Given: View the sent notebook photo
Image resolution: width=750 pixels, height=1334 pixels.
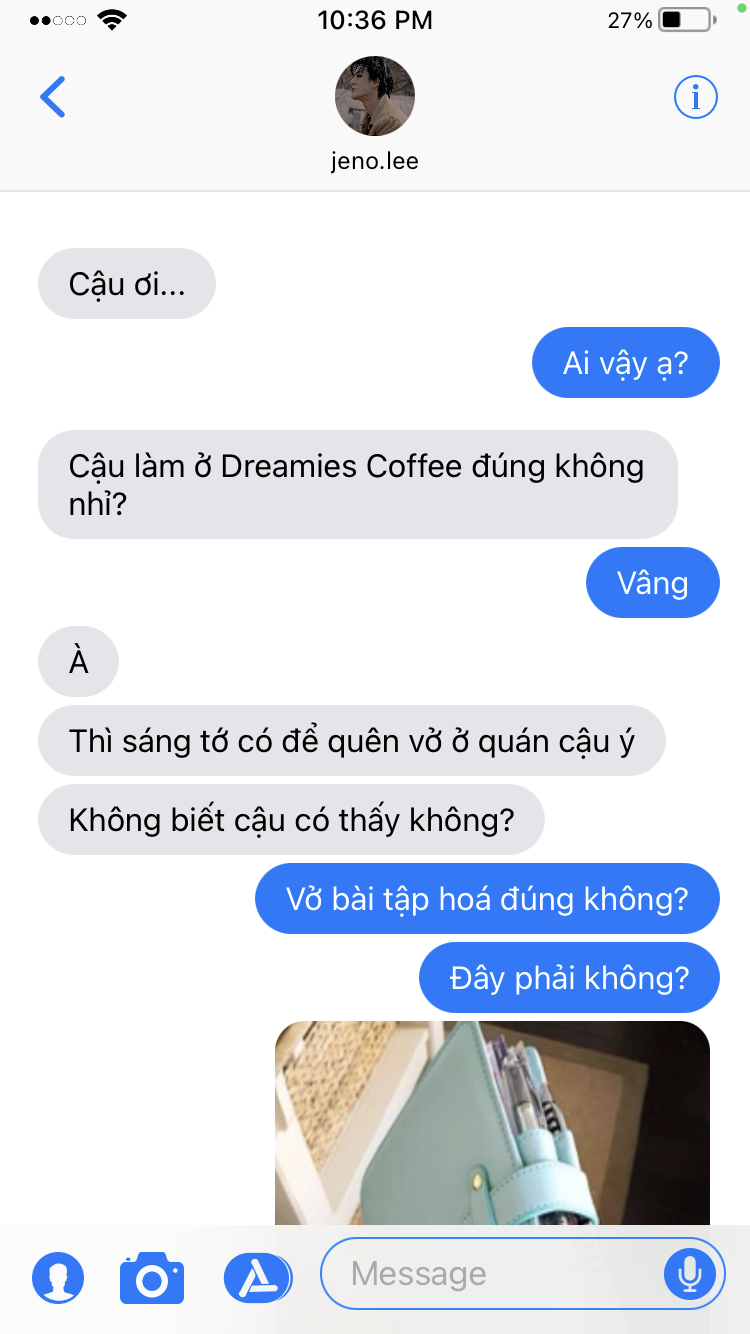Looking at the screenshot, I should click(492, 1123).
